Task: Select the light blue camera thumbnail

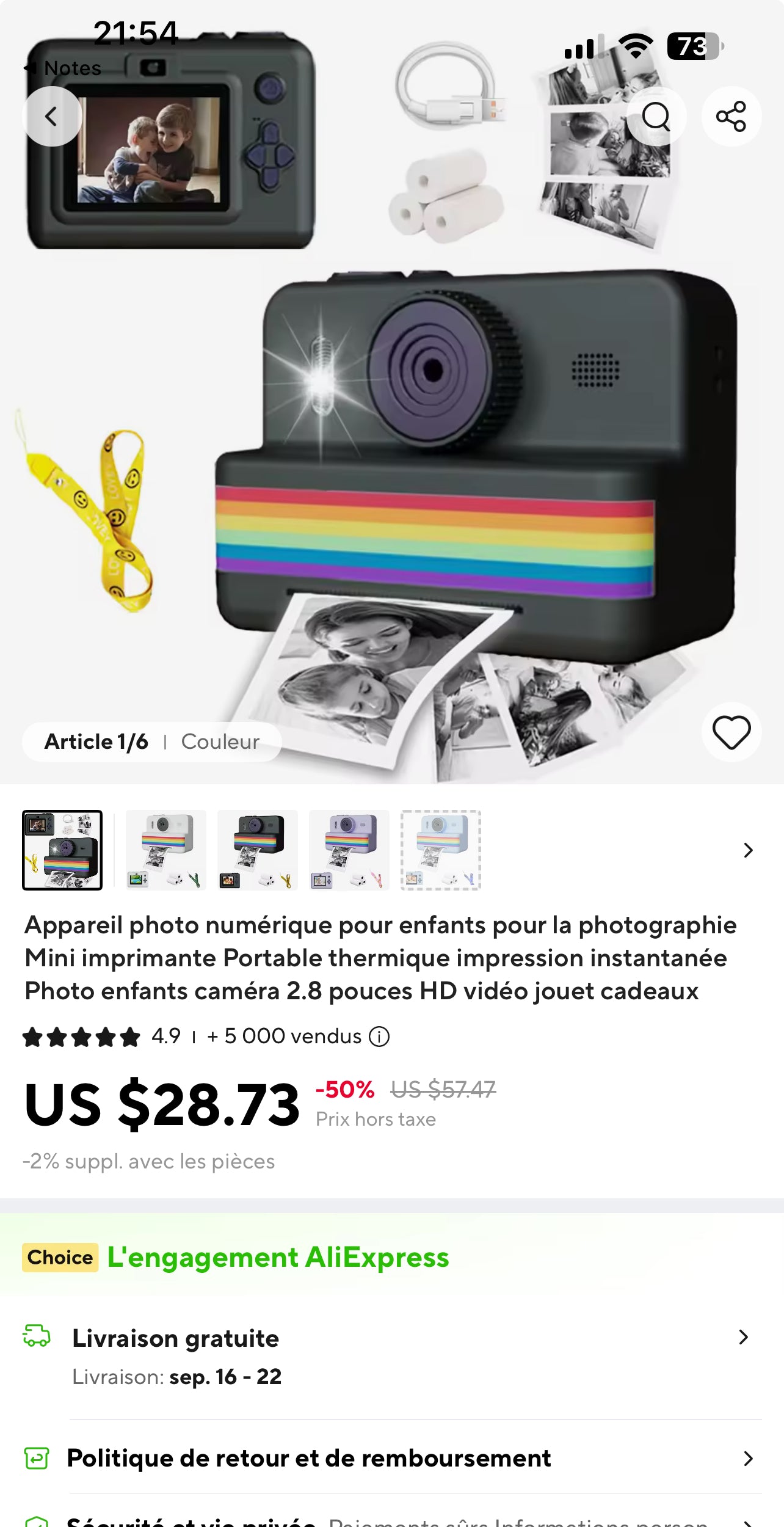Action: (440, 850)
